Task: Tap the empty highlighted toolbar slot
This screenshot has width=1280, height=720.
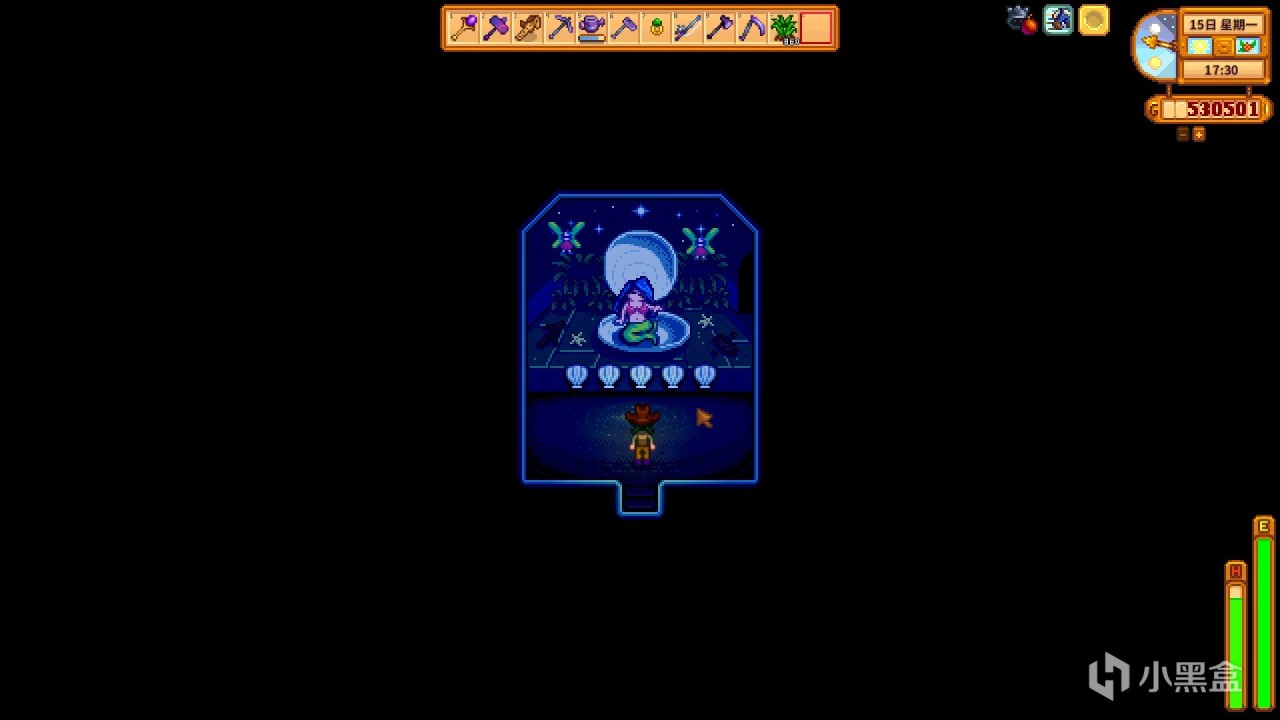Action: pyautogui.click(x=816, y=28)
